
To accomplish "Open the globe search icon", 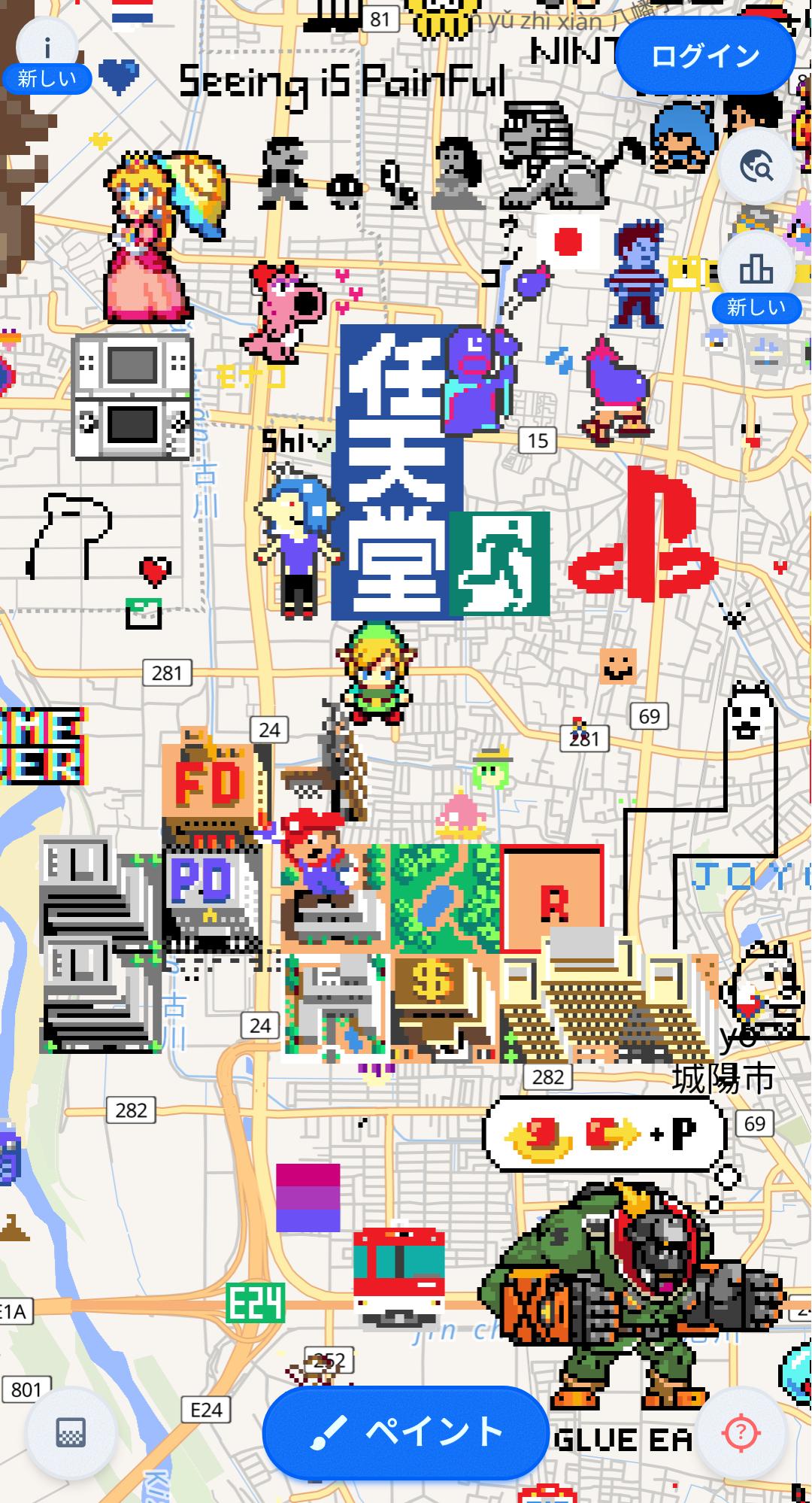I will 756,167.
